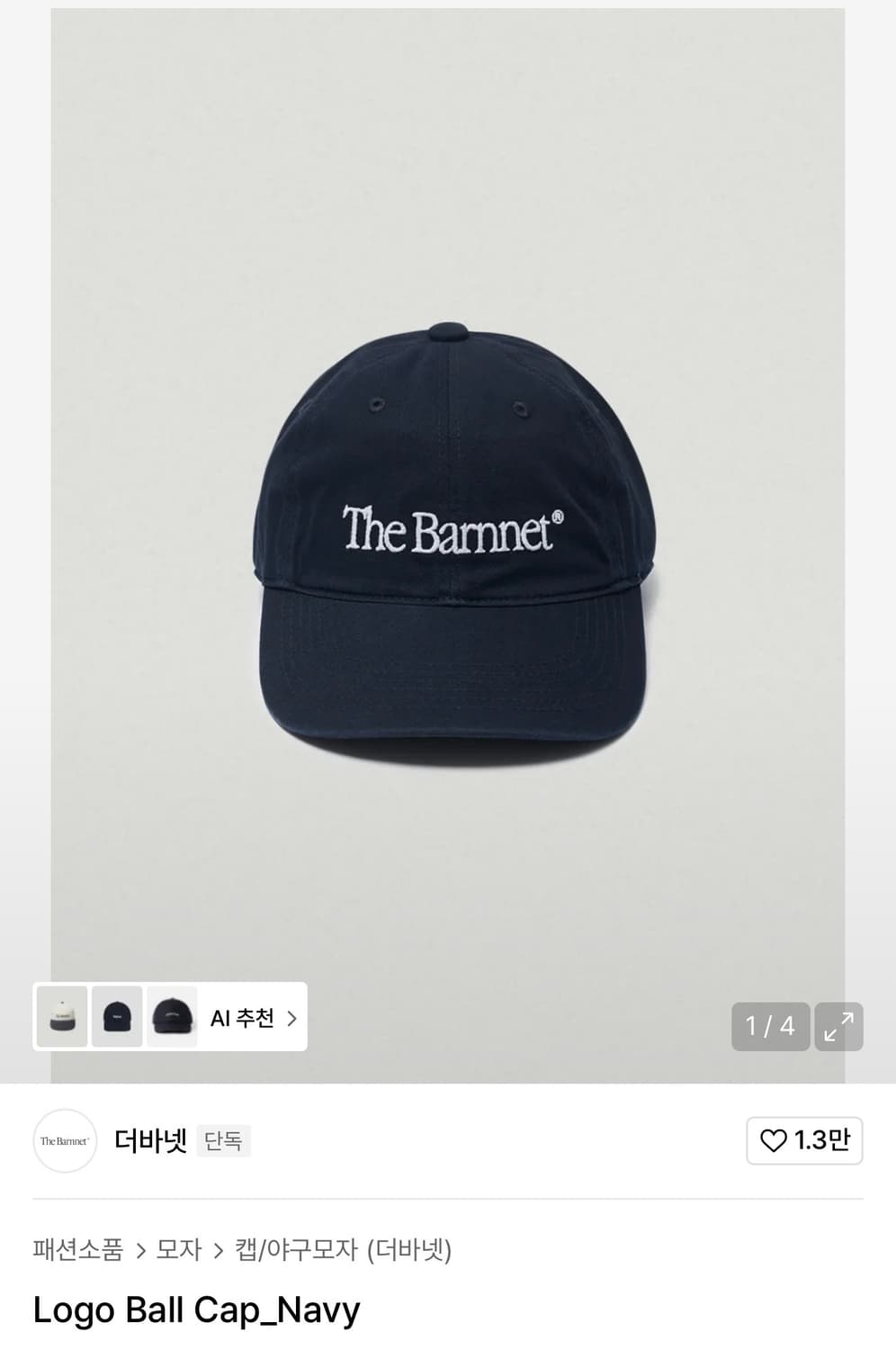Image resolution: width=896 pixels, height=1350 pixels.
Task: Tap the AI 추천 label
Action: [244, 1017]
